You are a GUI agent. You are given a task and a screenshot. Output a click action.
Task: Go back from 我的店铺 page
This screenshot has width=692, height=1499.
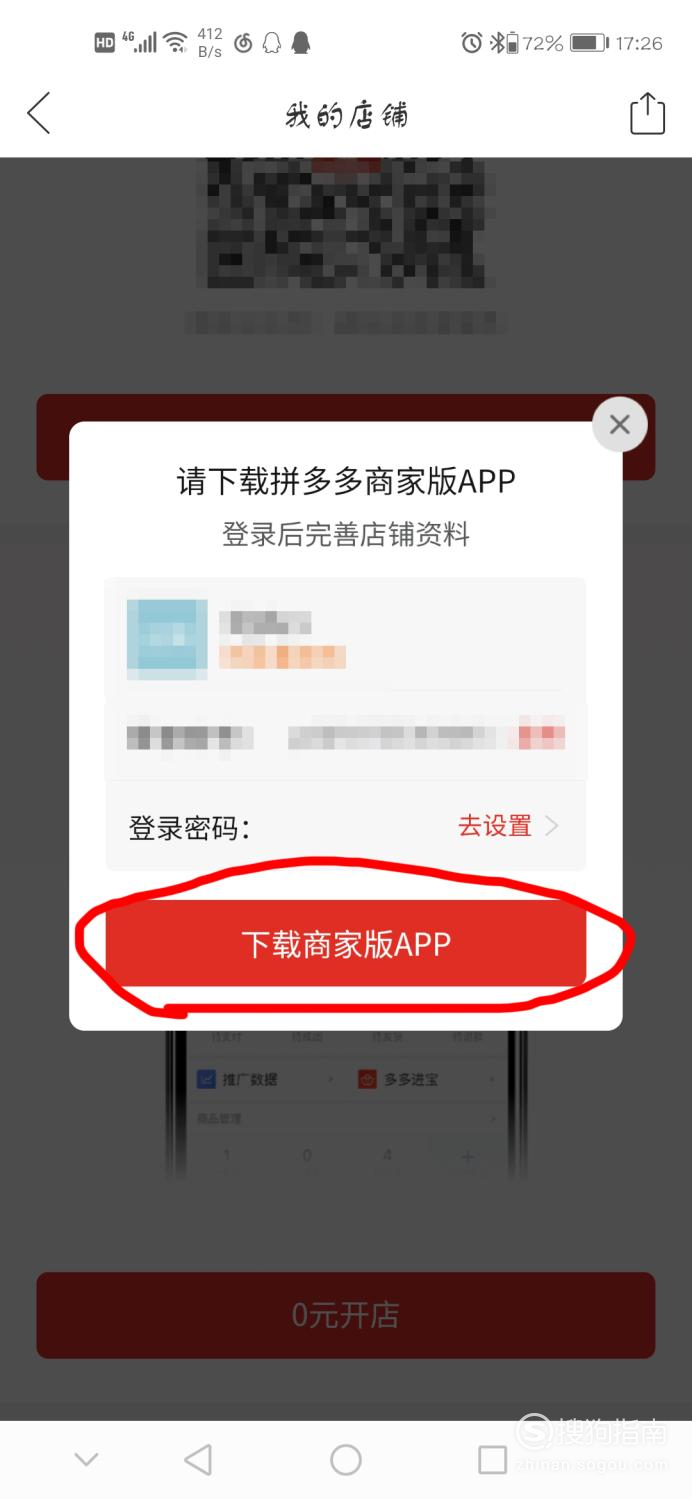point(38,114)
